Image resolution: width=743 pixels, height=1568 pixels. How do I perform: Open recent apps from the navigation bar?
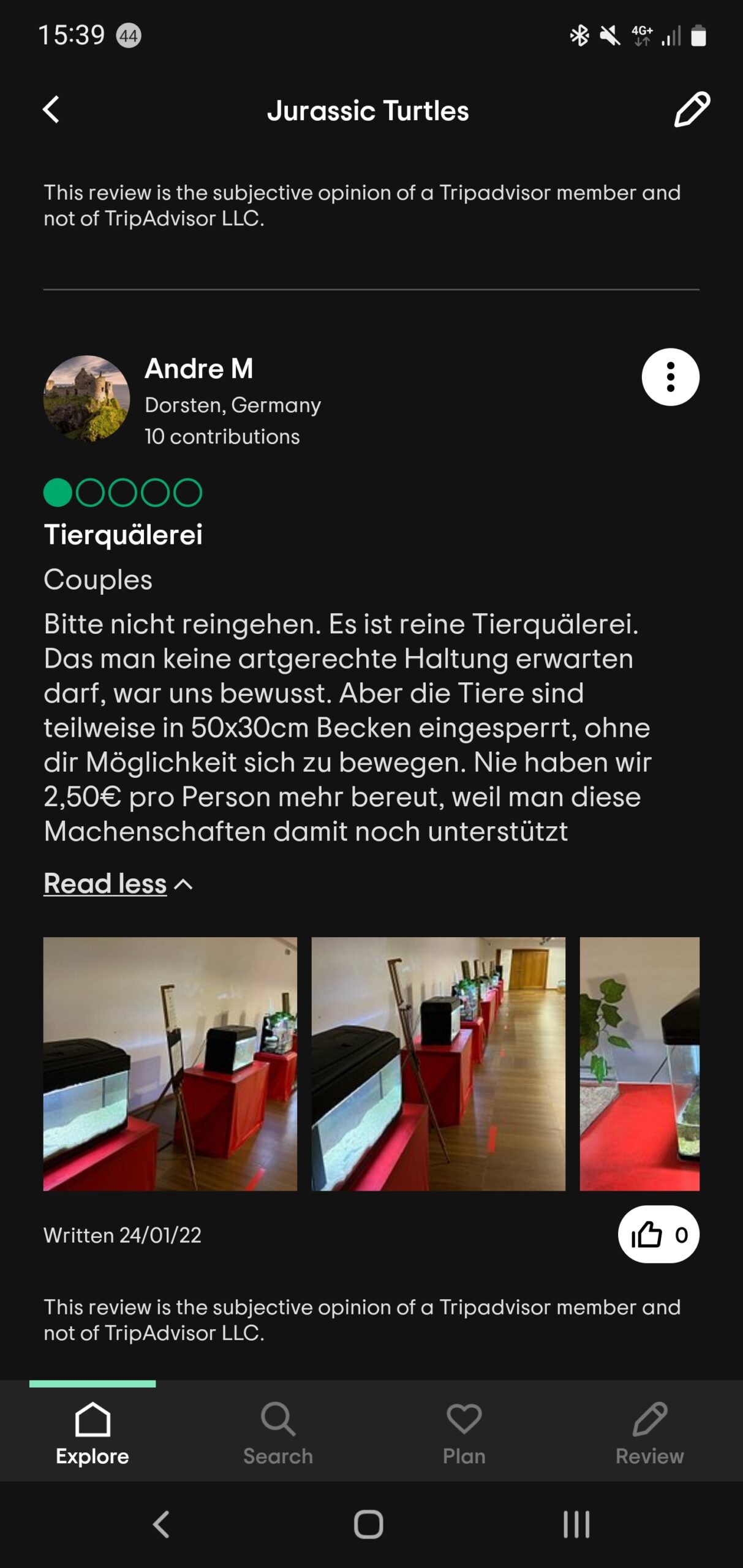576,1524
